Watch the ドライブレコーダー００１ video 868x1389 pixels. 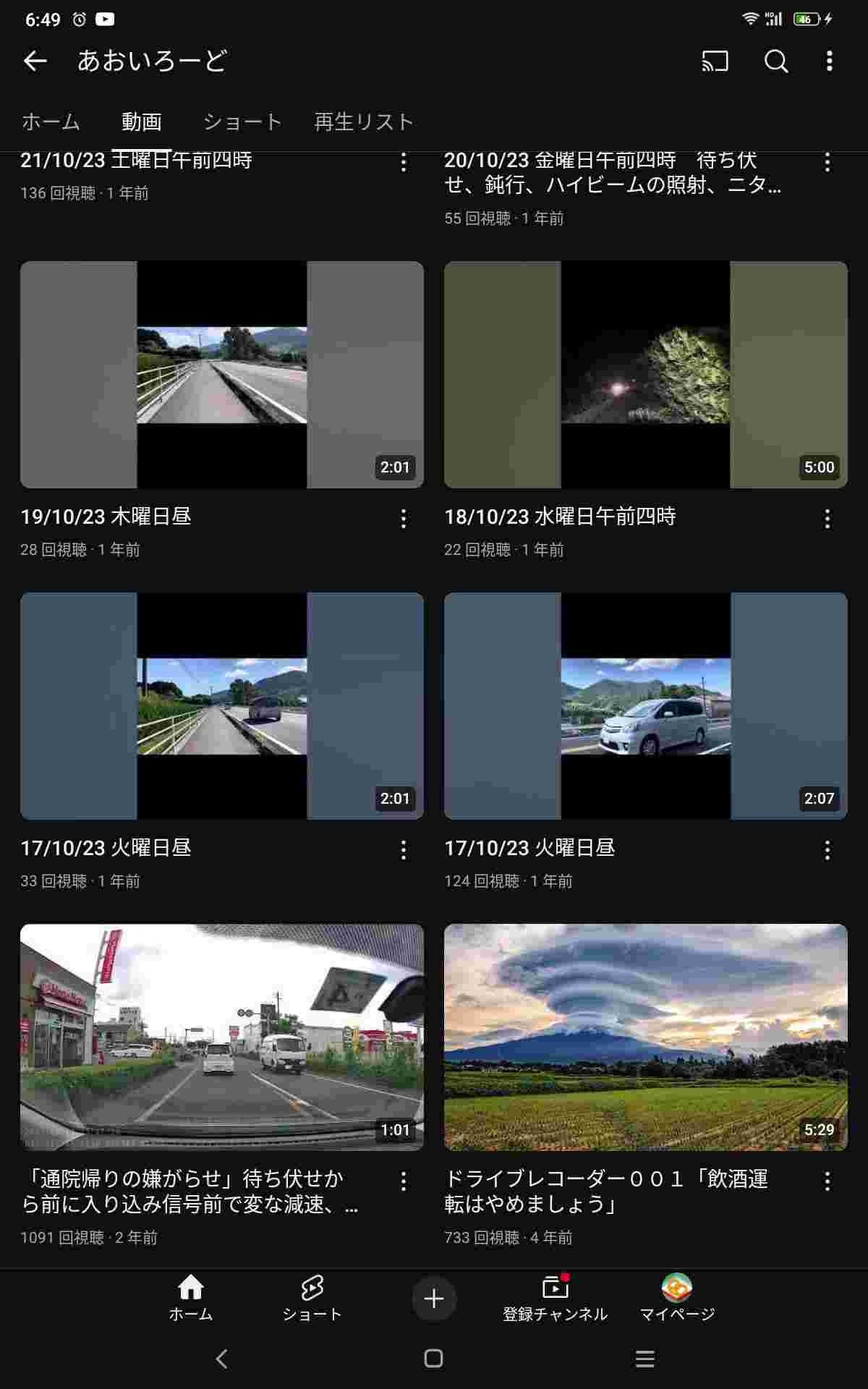click(645, 1037)
